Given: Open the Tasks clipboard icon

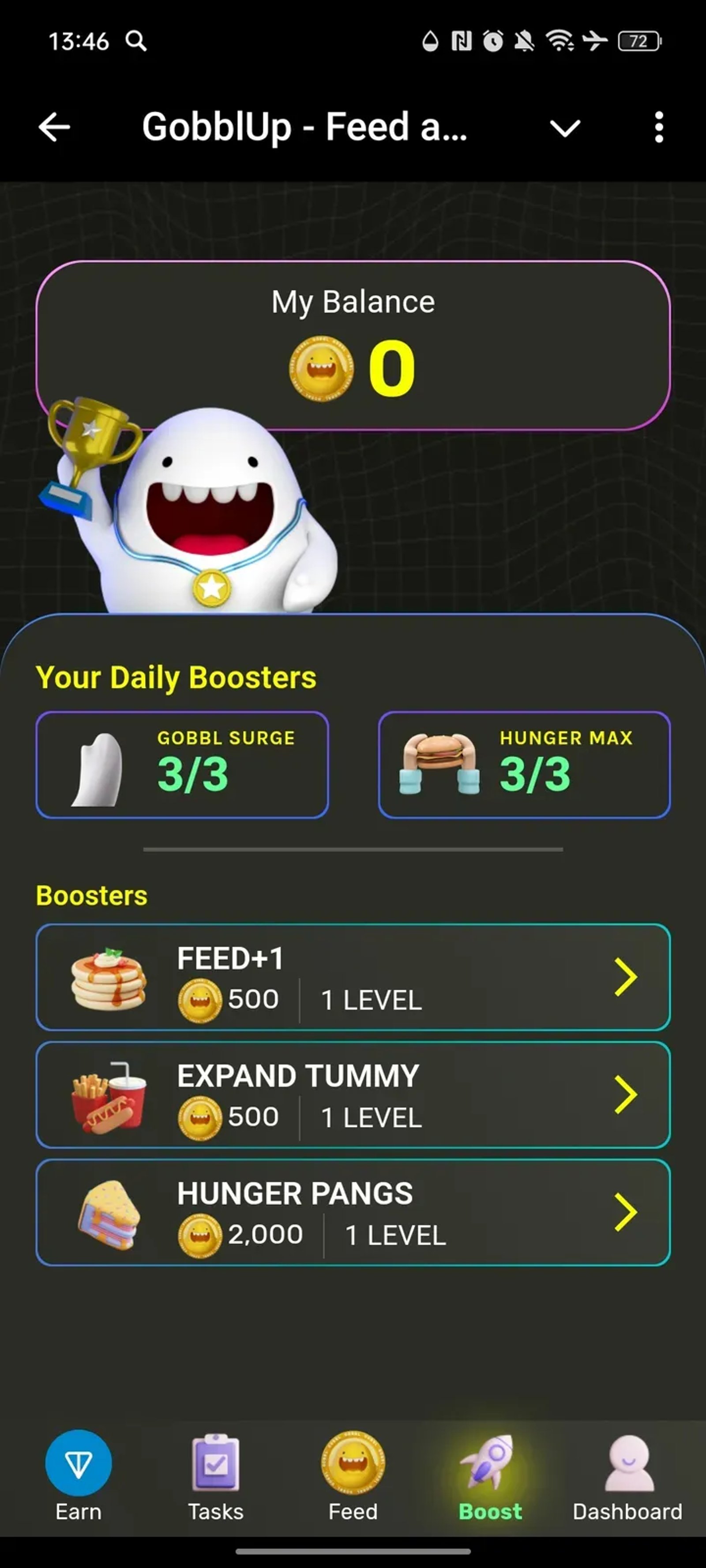Looking at the screenshot, I should click(x=215, y=1463).
